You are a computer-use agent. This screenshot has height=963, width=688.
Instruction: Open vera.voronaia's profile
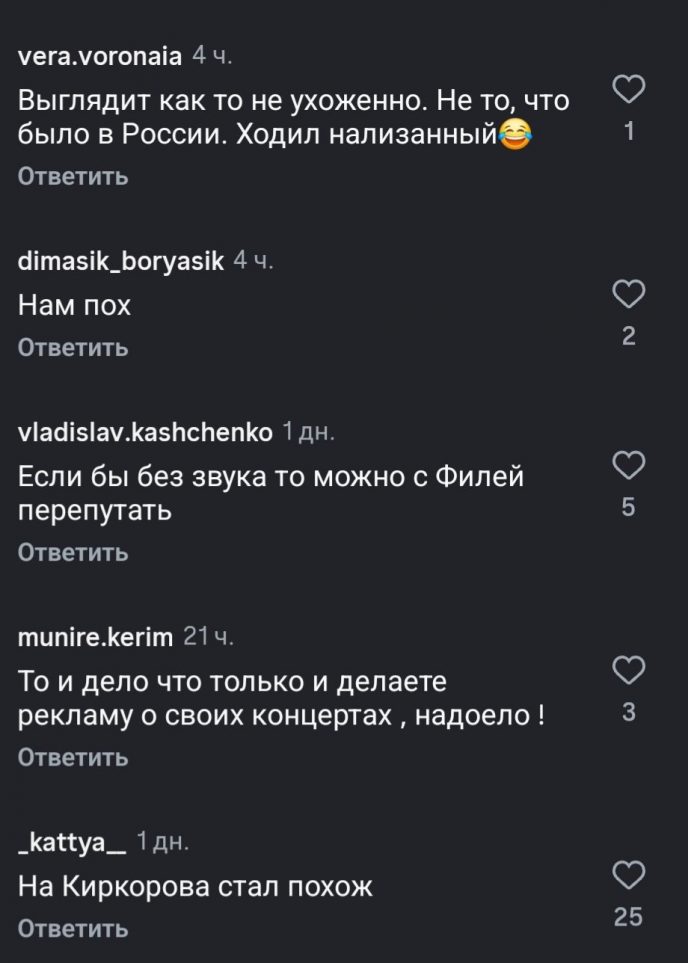click(100, 57)
